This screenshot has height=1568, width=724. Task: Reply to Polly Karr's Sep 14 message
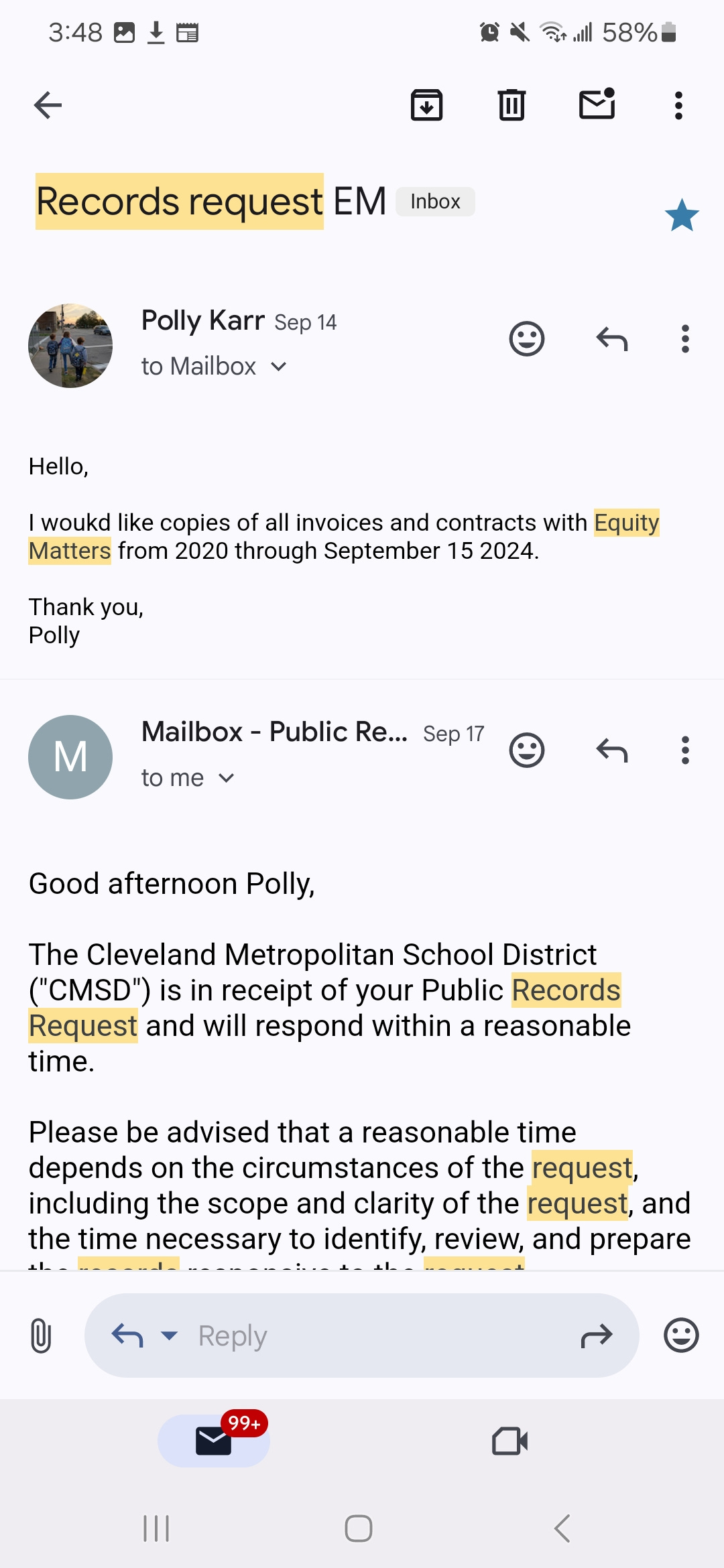pos(612,339)
